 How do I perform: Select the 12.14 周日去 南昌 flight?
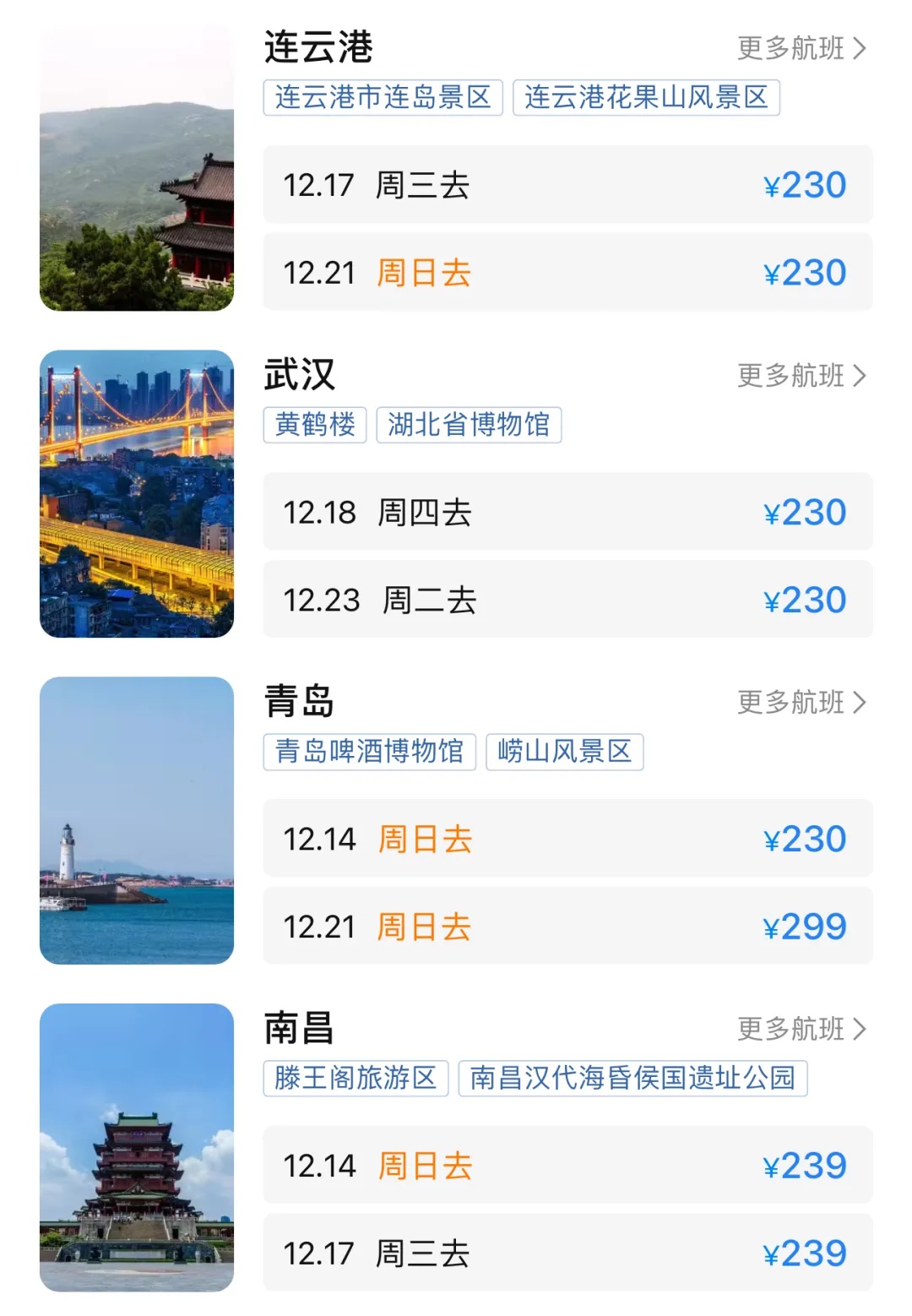[567, 1166]
